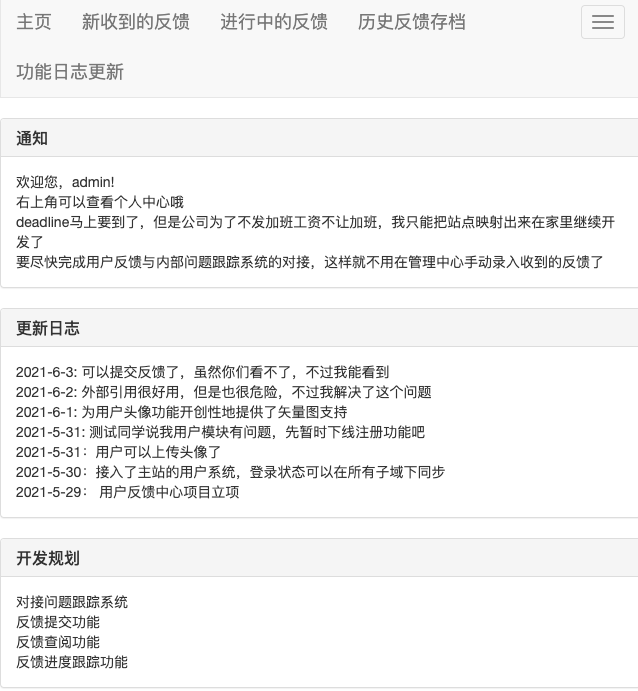The height and width of the screenshot is (691, 638).
Task: Go to 新收到的反馈 page
Action: tap(135, 22)
